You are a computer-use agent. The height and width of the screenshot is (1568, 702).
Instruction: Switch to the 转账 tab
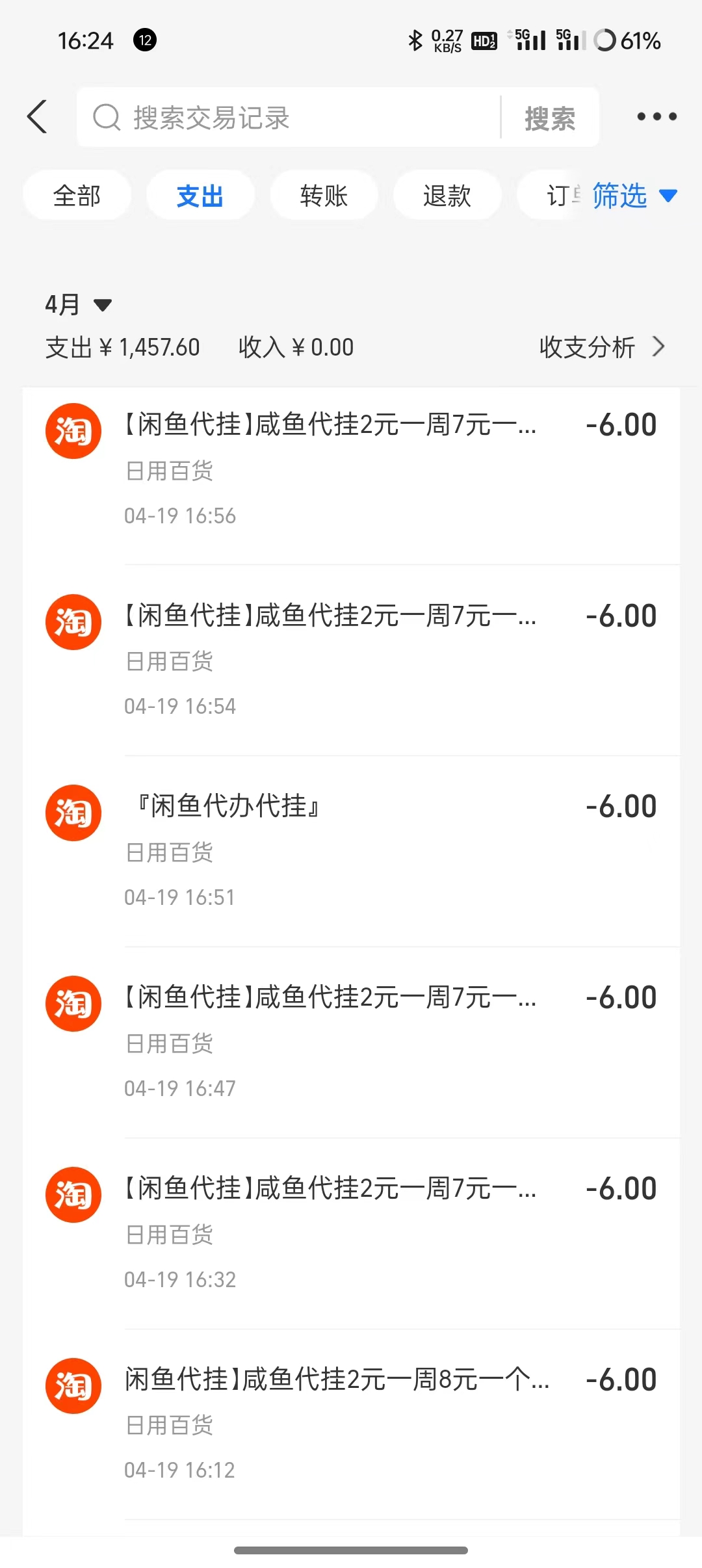tap(324, 196)
